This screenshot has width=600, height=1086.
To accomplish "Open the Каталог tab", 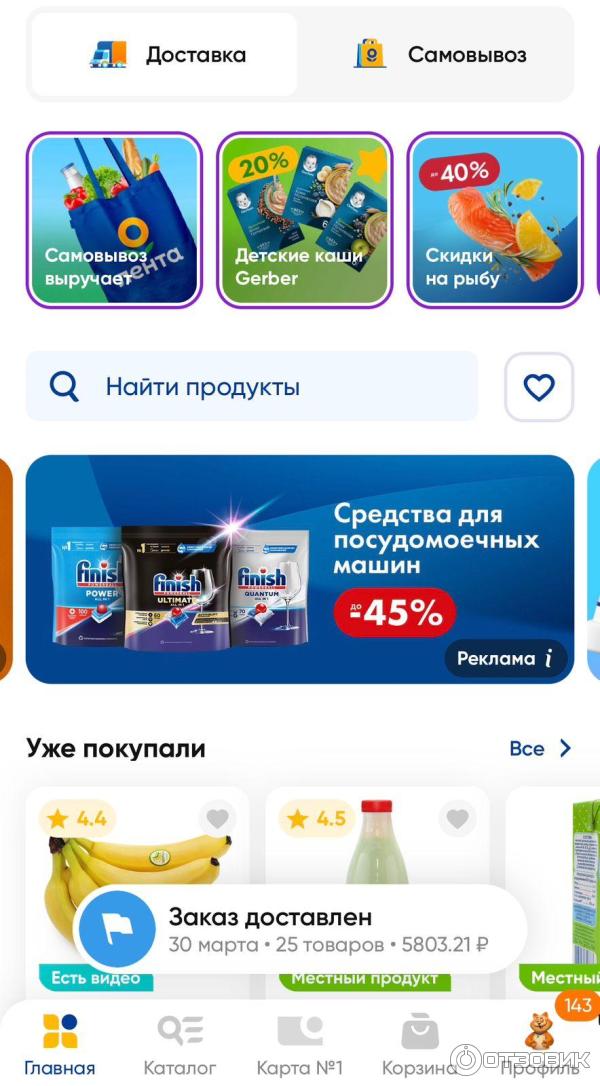I will [x=180, y=1045].
